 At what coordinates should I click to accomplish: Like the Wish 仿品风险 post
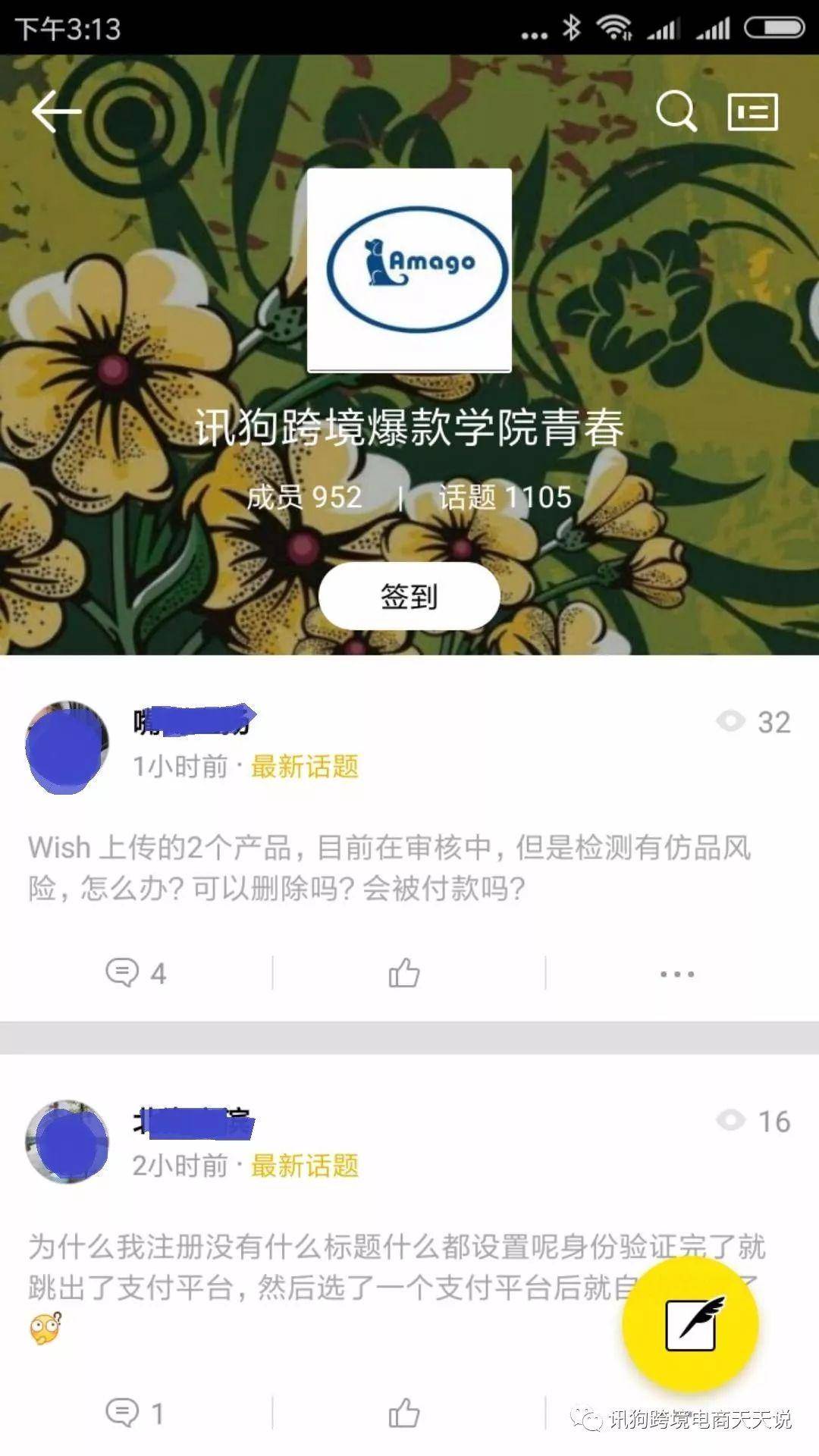[404, 973]
